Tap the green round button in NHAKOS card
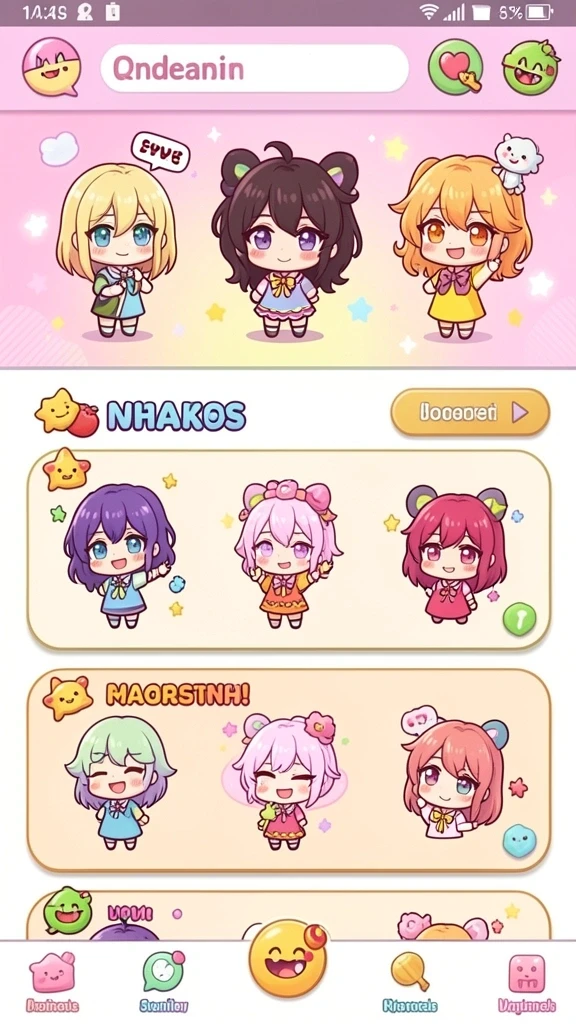The width and height of the screenshot is (576, 1024). [519, 619]
